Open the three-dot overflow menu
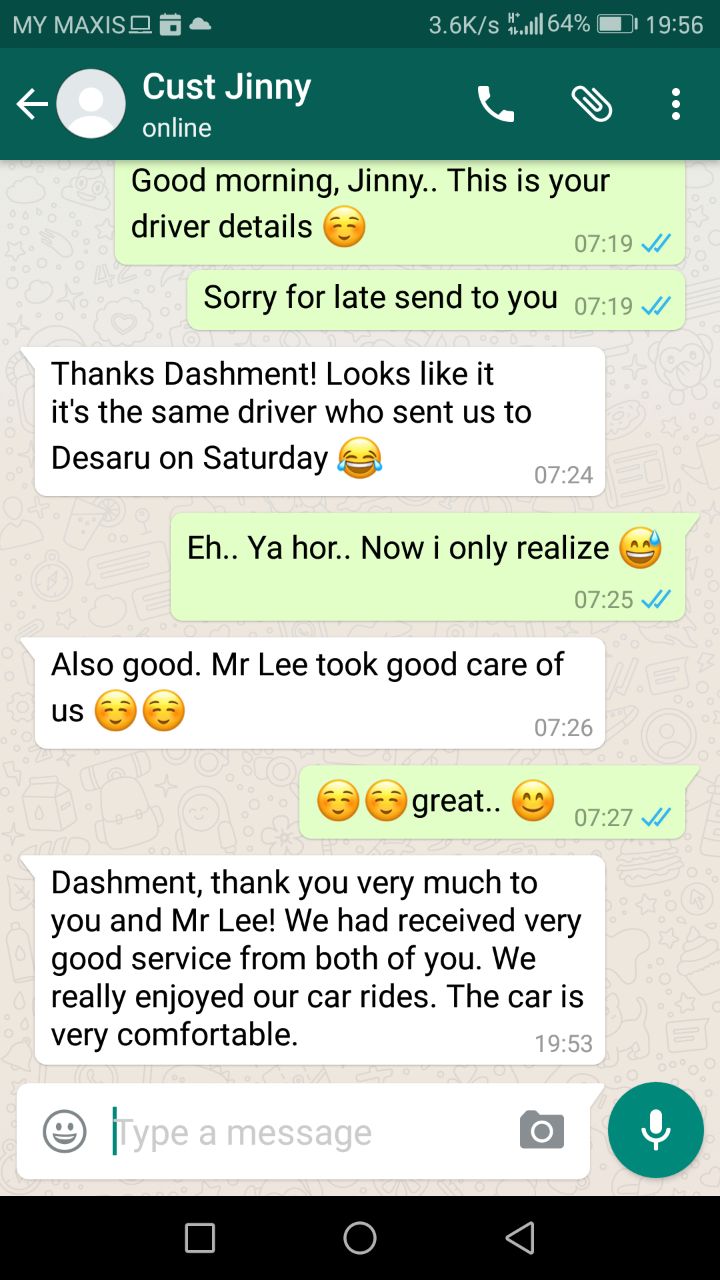This screenshot has height=1280, width=720. tap(676, 104)
